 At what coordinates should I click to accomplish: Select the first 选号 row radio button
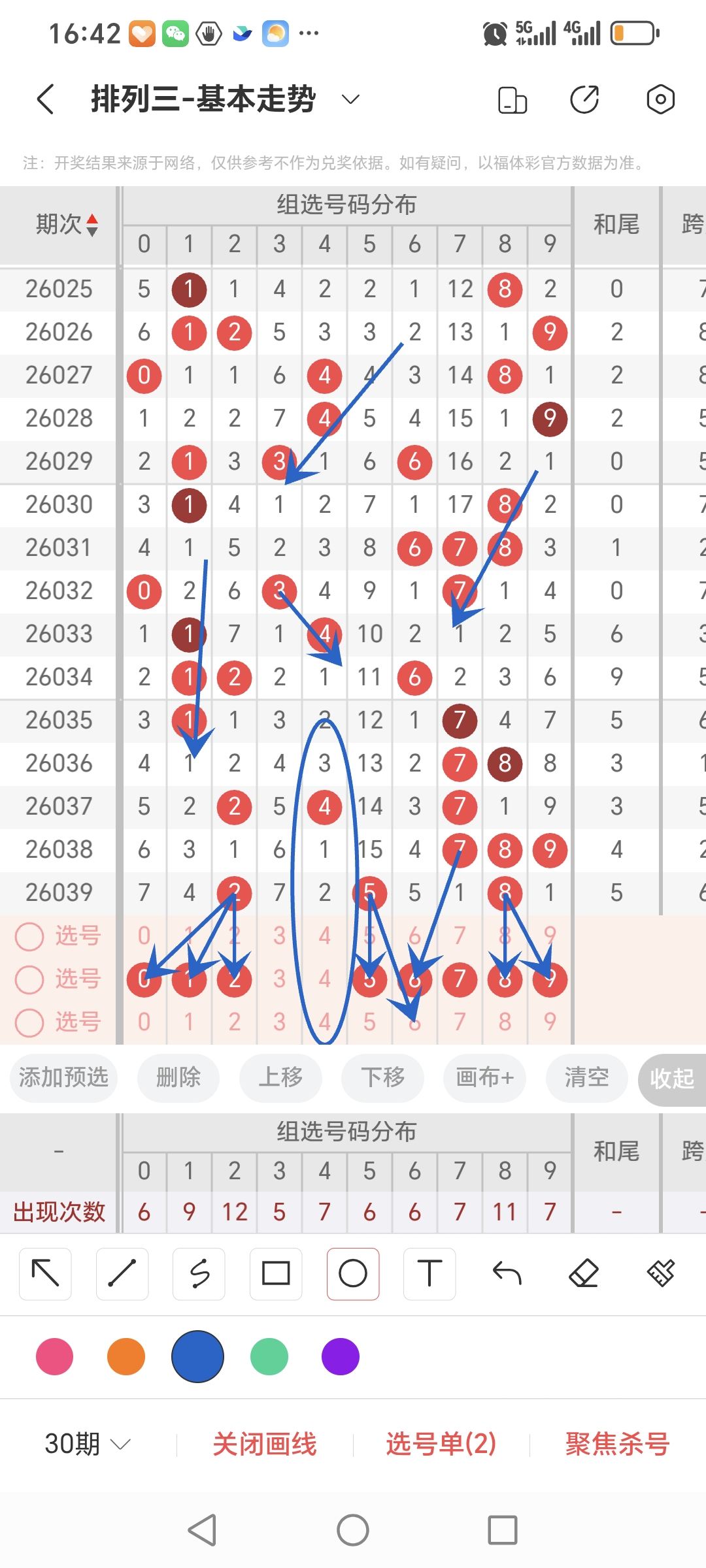[x=29, y=936]
